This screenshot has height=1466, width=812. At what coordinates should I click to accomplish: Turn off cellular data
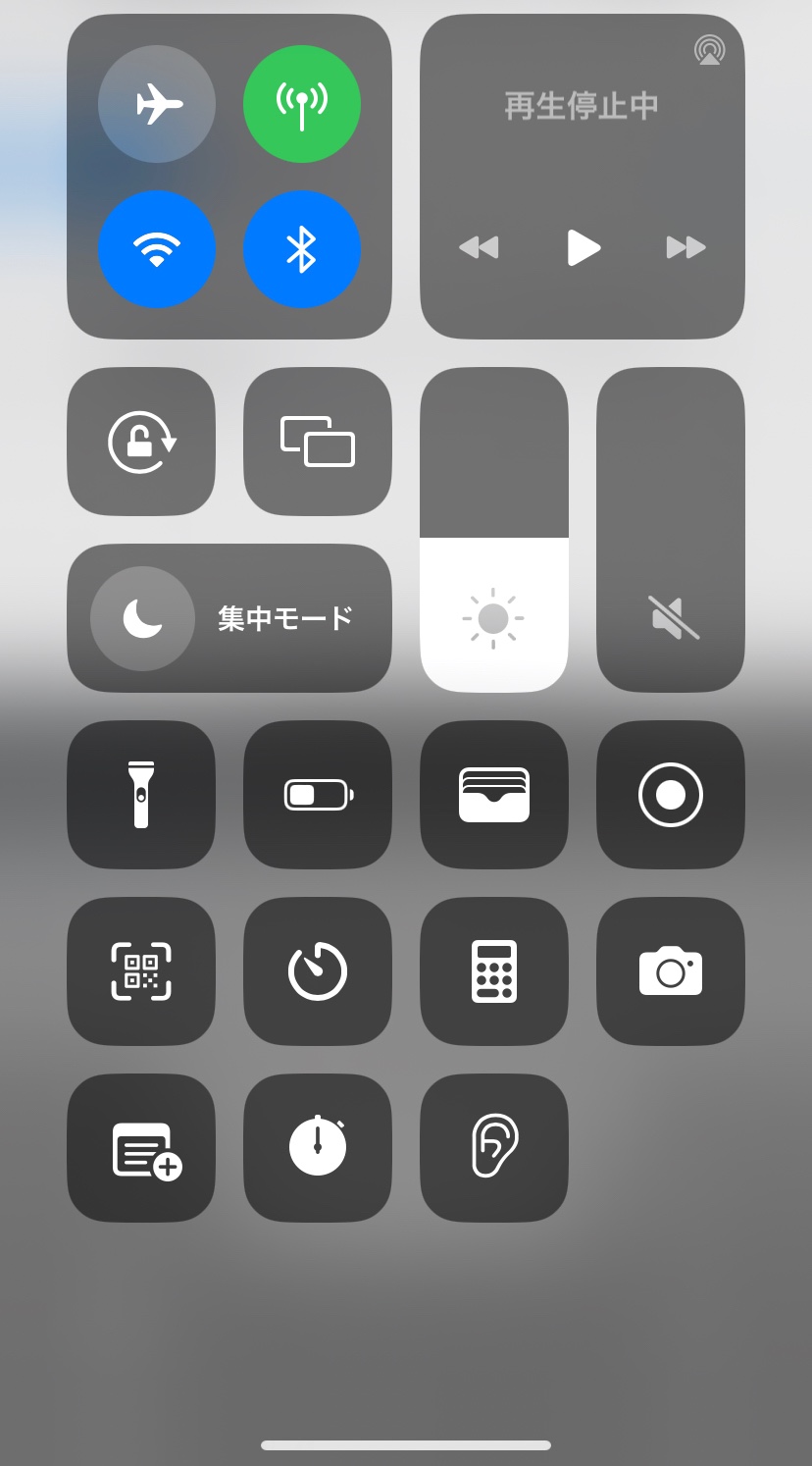click(x=302, y=104)
